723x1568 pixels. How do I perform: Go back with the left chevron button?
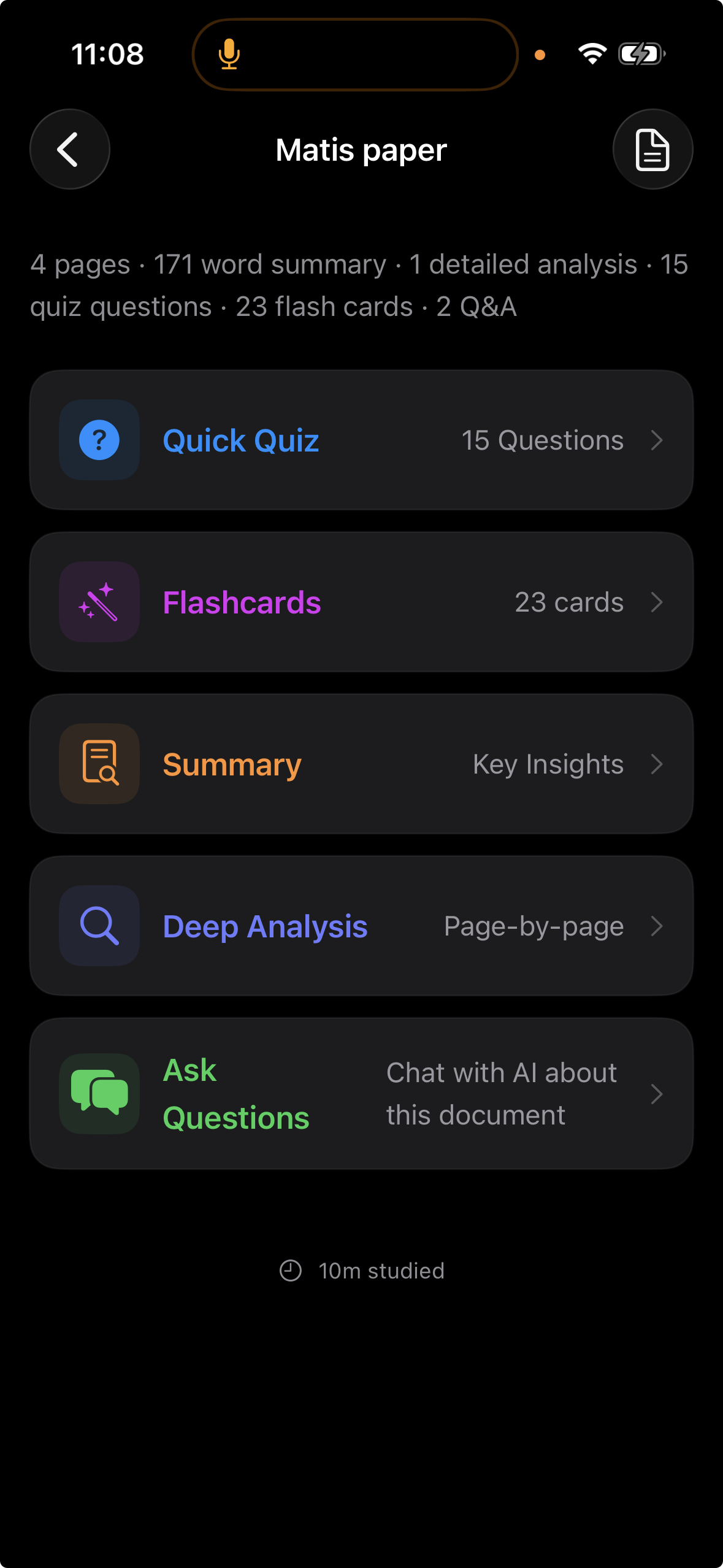click(x=69, y=149)
